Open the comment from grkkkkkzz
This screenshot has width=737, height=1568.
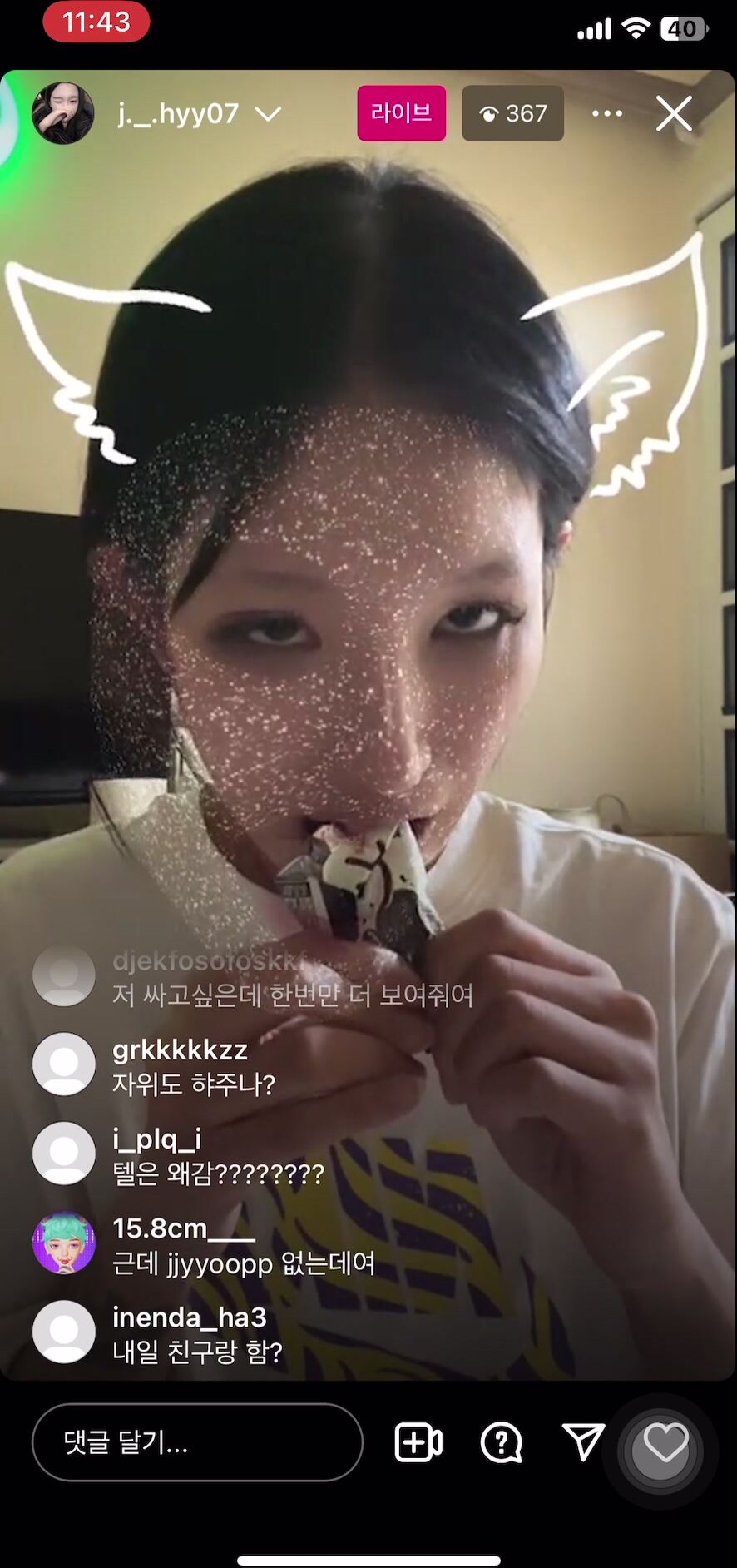pyautogui.click(x=194, y=1066)
